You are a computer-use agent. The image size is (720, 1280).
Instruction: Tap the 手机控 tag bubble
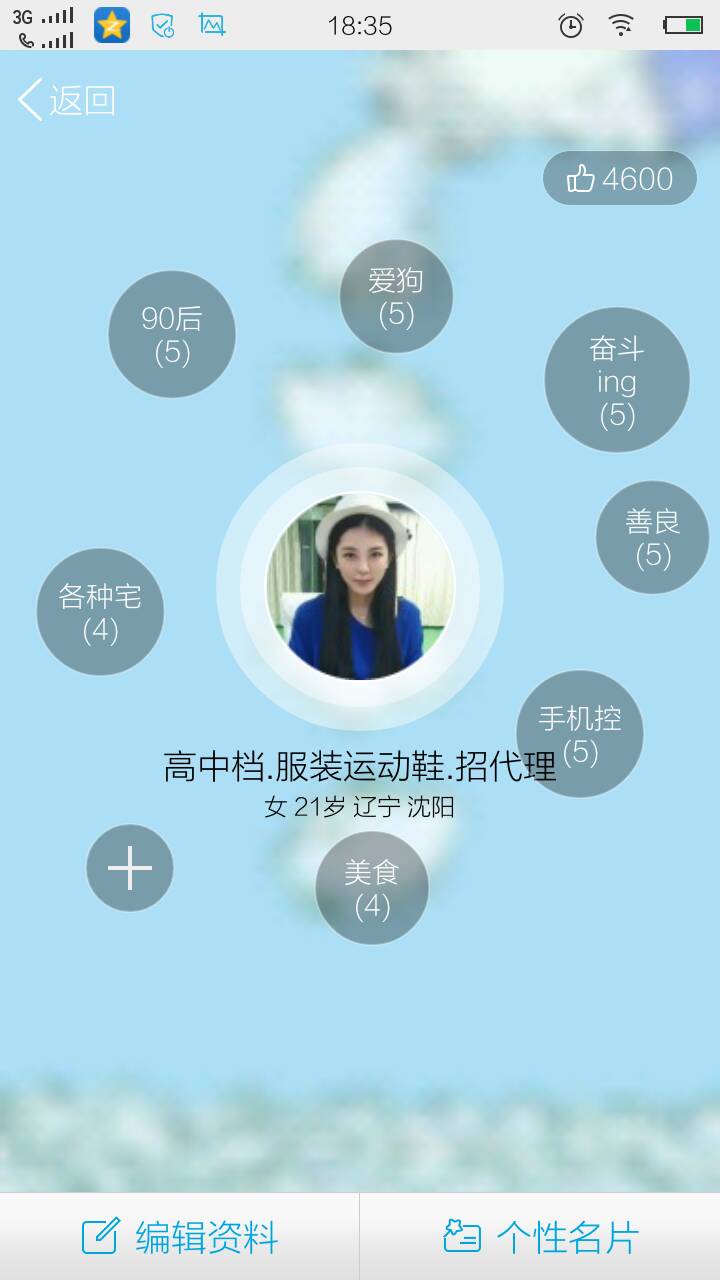tap(580, 733)
